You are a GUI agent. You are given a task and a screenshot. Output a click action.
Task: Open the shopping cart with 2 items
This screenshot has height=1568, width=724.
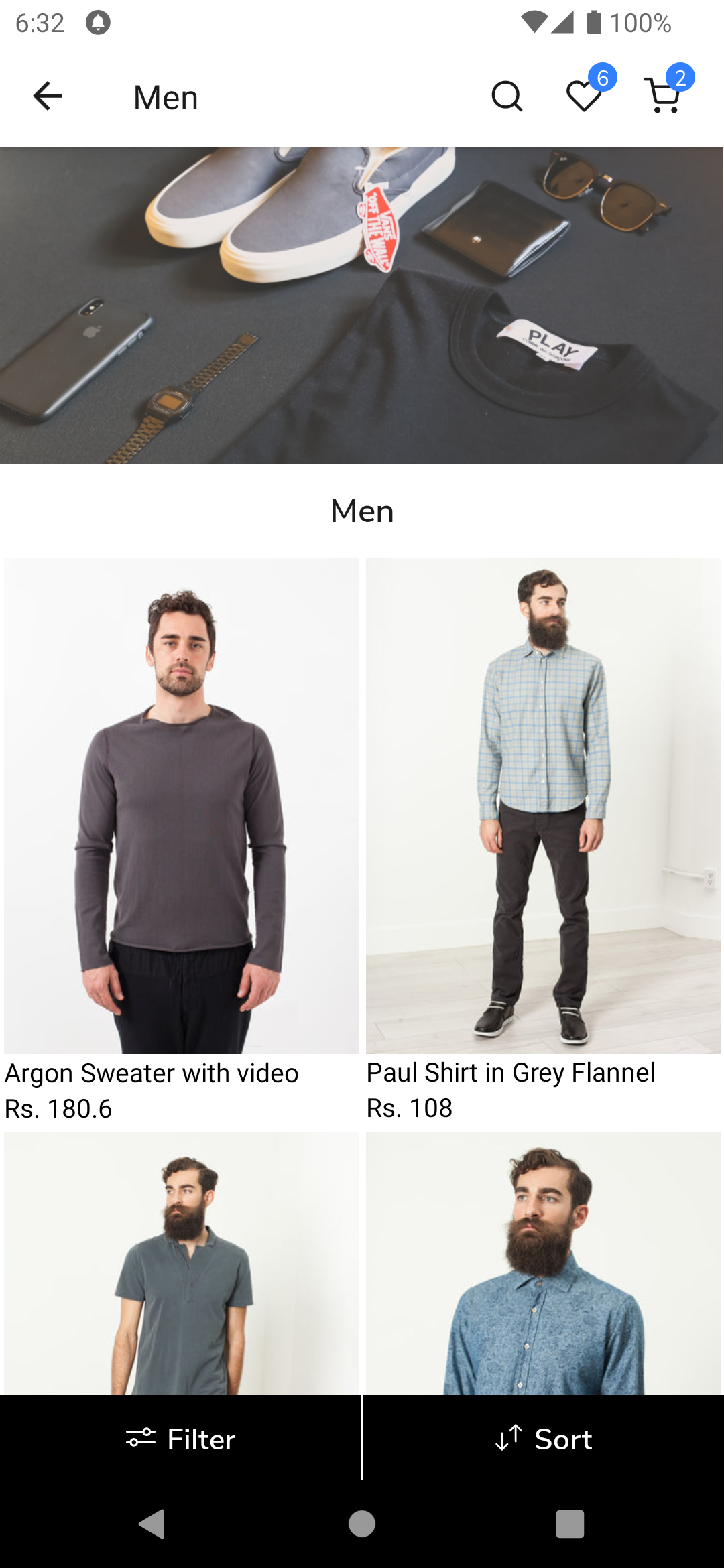click(x=663, y=96)
